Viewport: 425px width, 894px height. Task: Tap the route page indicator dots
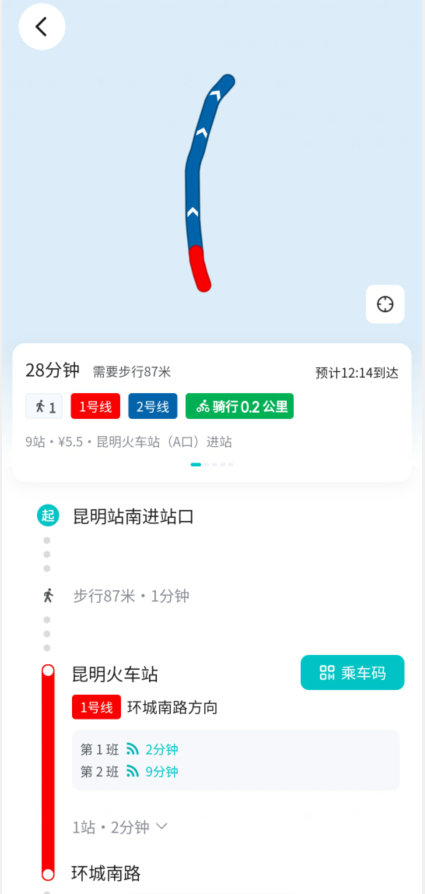tap(212, 465)
